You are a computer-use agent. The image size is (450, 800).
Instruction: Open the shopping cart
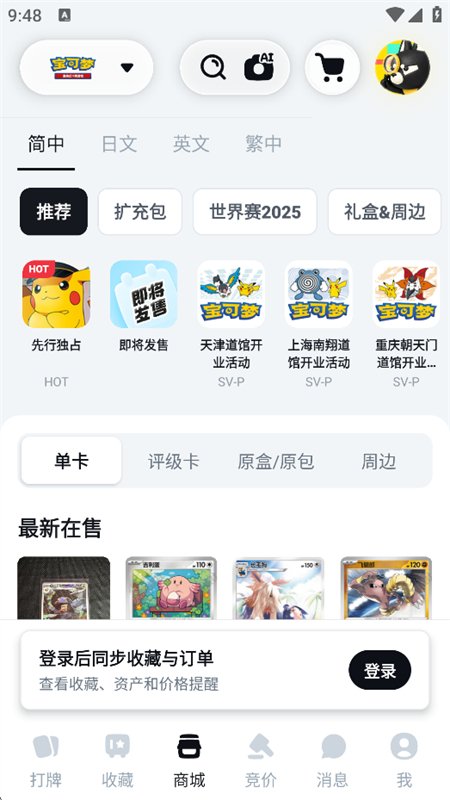332,67
